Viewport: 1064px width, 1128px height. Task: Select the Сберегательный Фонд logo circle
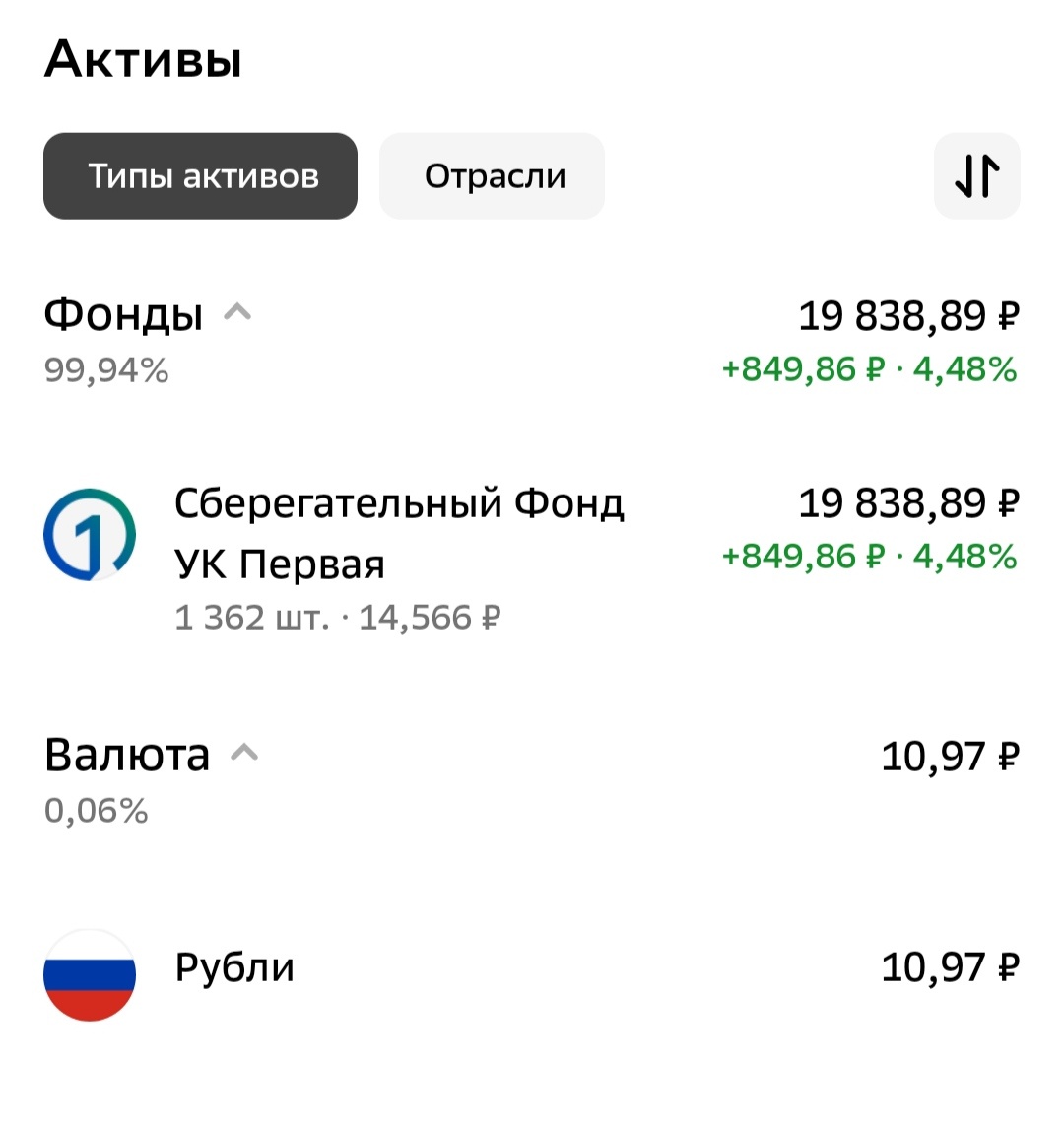pyautogui.click(x=89, y=532)
